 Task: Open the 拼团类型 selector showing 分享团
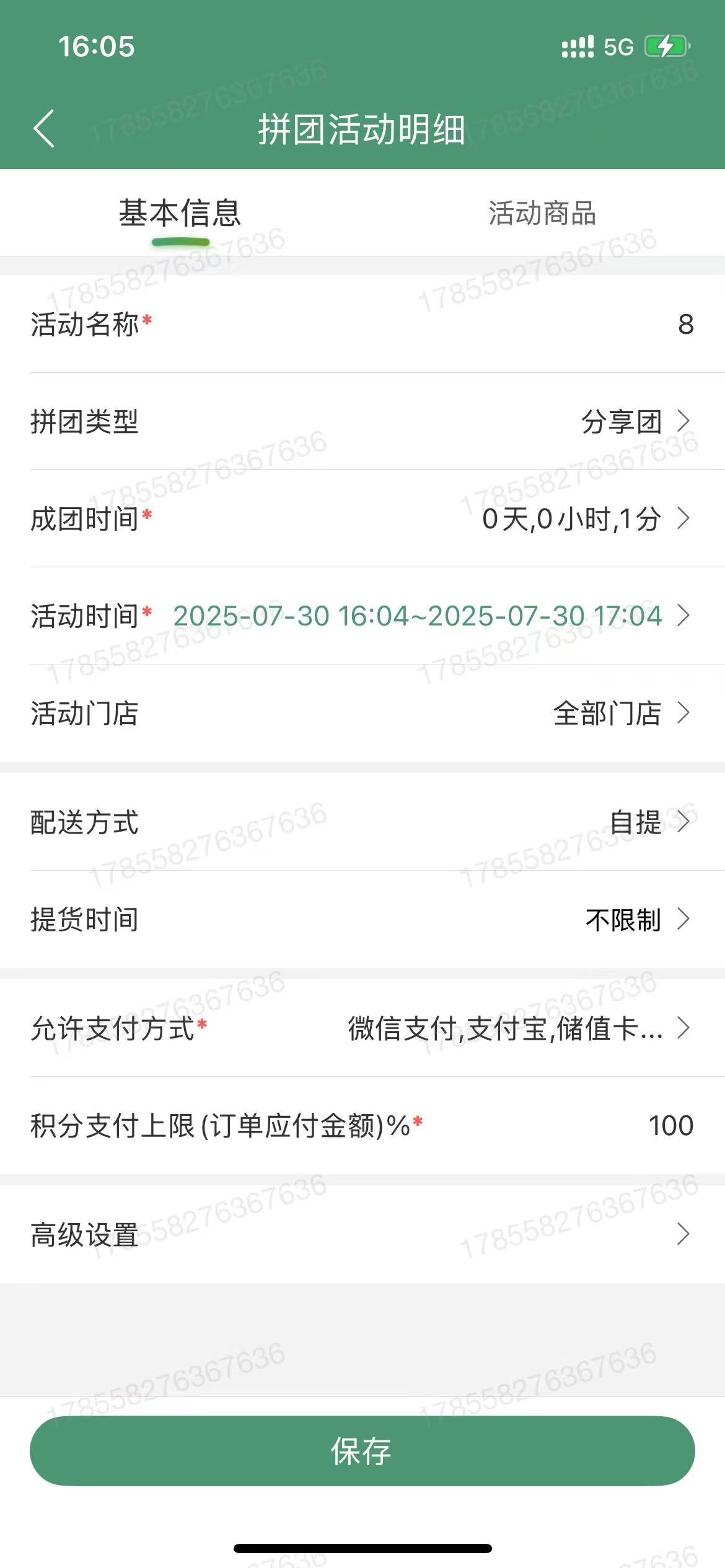point(362,421)
